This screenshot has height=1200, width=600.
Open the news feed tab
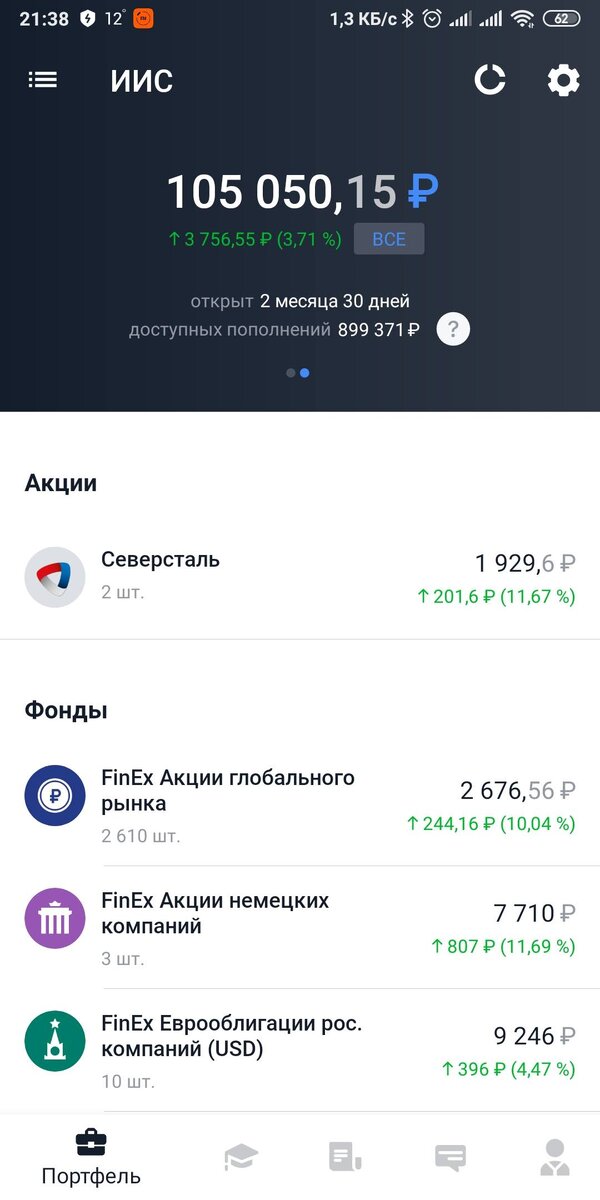coord(345,1157)
